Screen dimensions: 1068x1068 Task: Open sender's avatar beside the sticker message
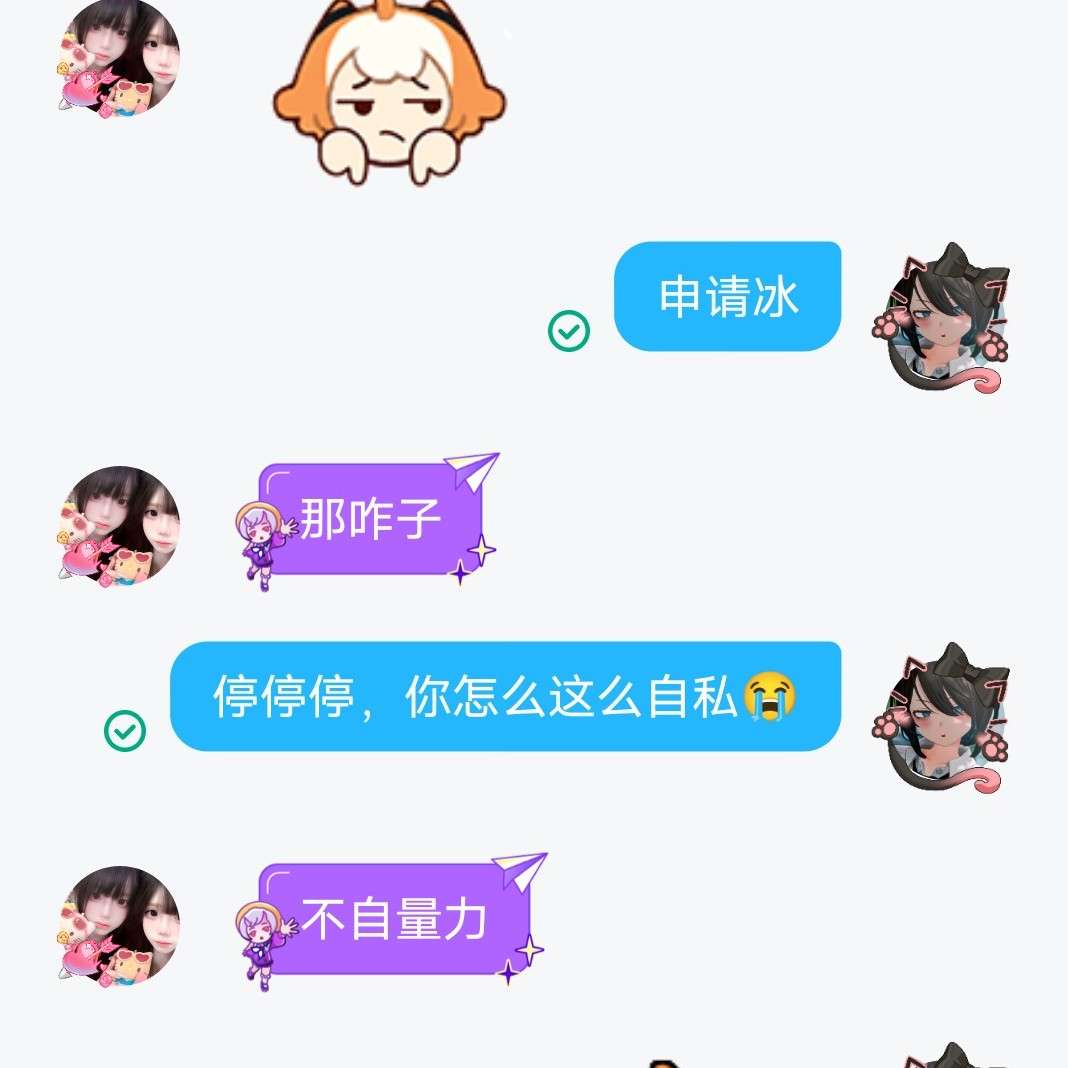[x=120, y=58]
